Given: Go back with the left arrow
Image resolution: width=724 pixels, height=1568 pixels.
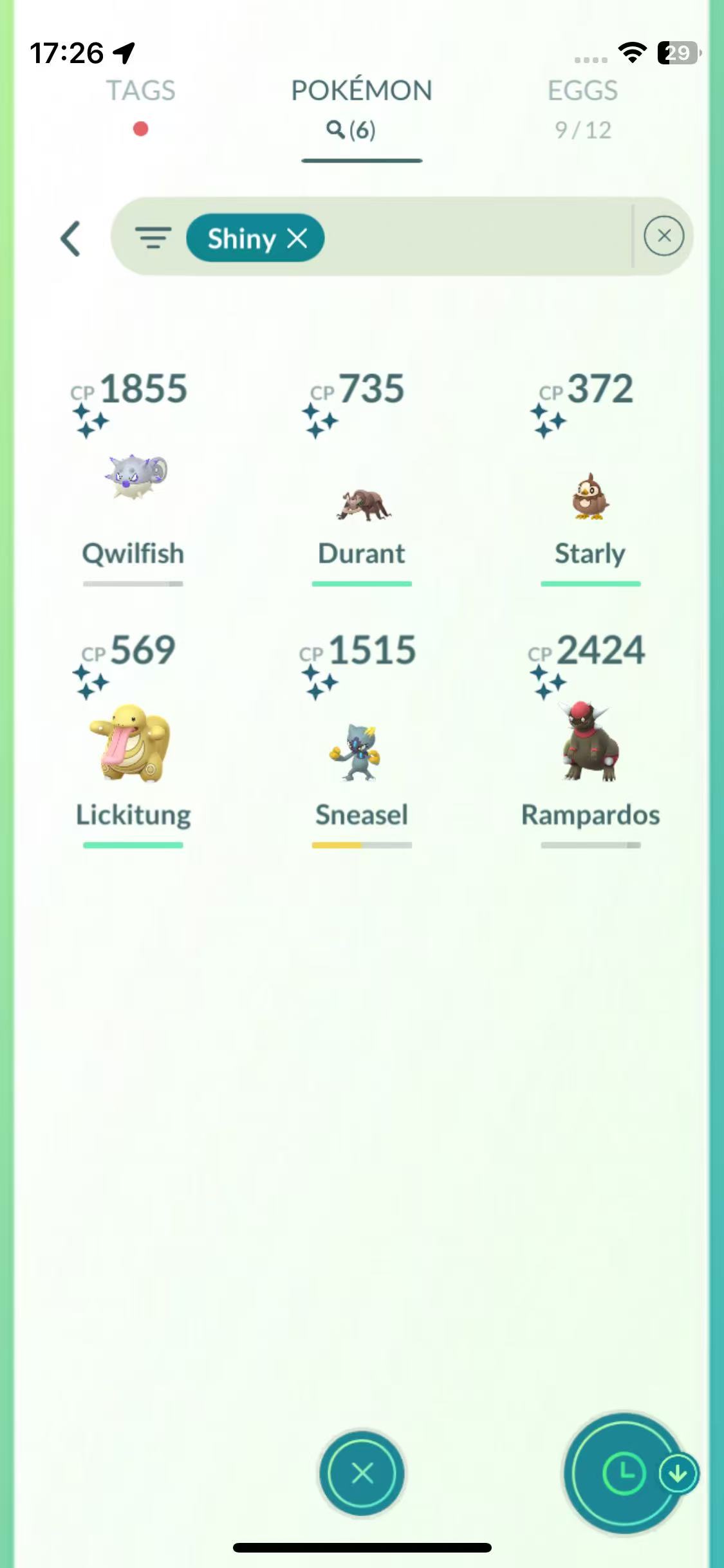Looking at the screenshot, I should pyautogui.click(x=70, y=239).
